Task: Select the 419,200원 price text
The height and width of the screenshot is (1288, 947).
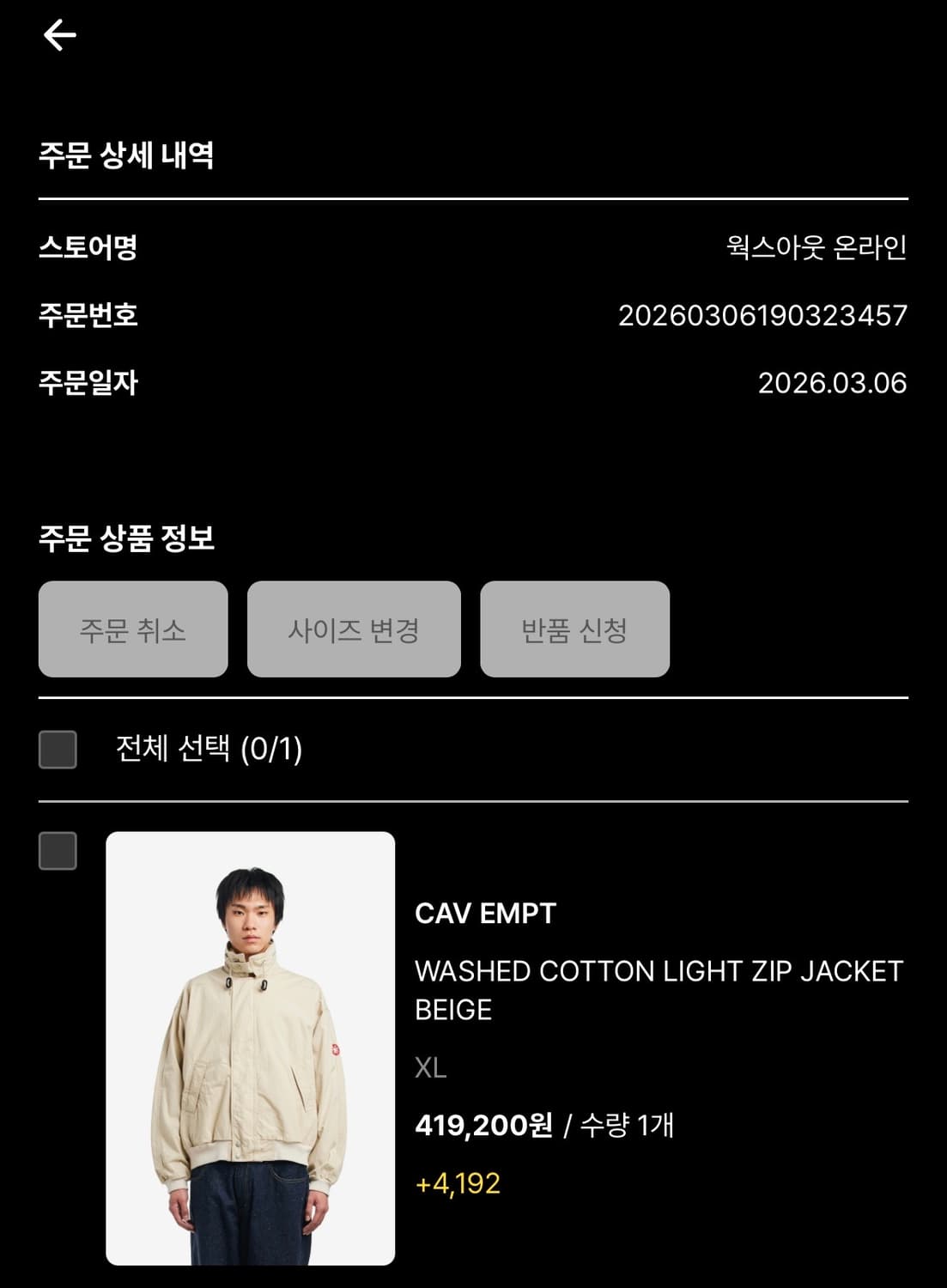Action: 483,1122
